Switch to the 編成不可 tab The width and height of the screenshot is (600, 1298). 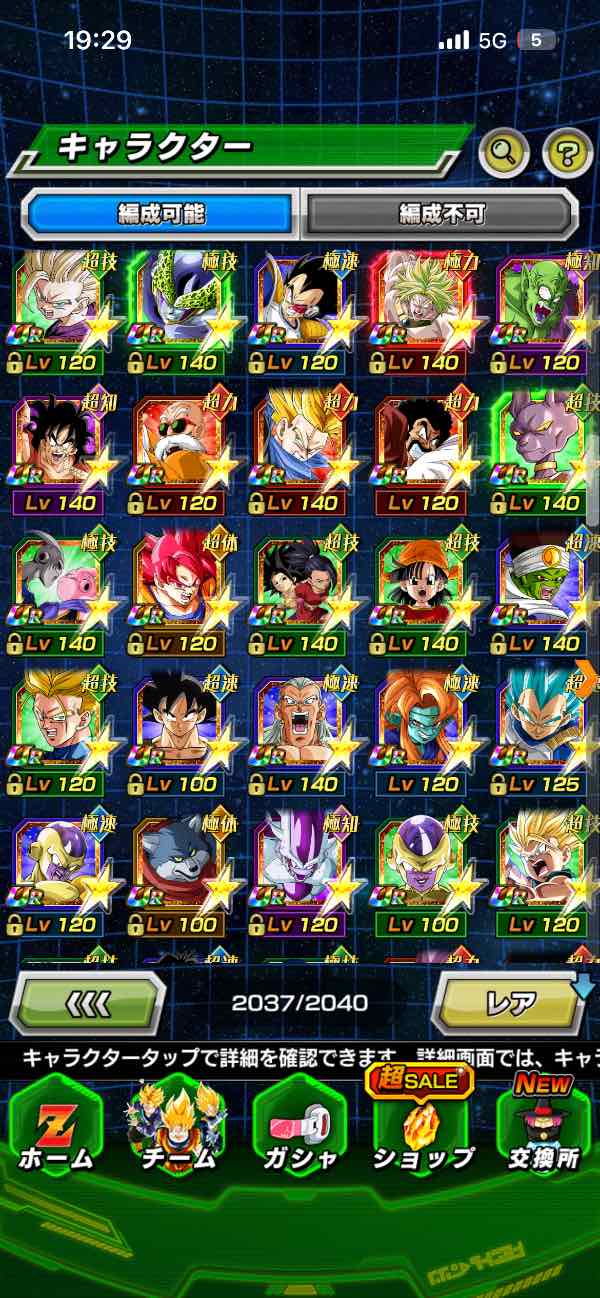pos(441,213)
